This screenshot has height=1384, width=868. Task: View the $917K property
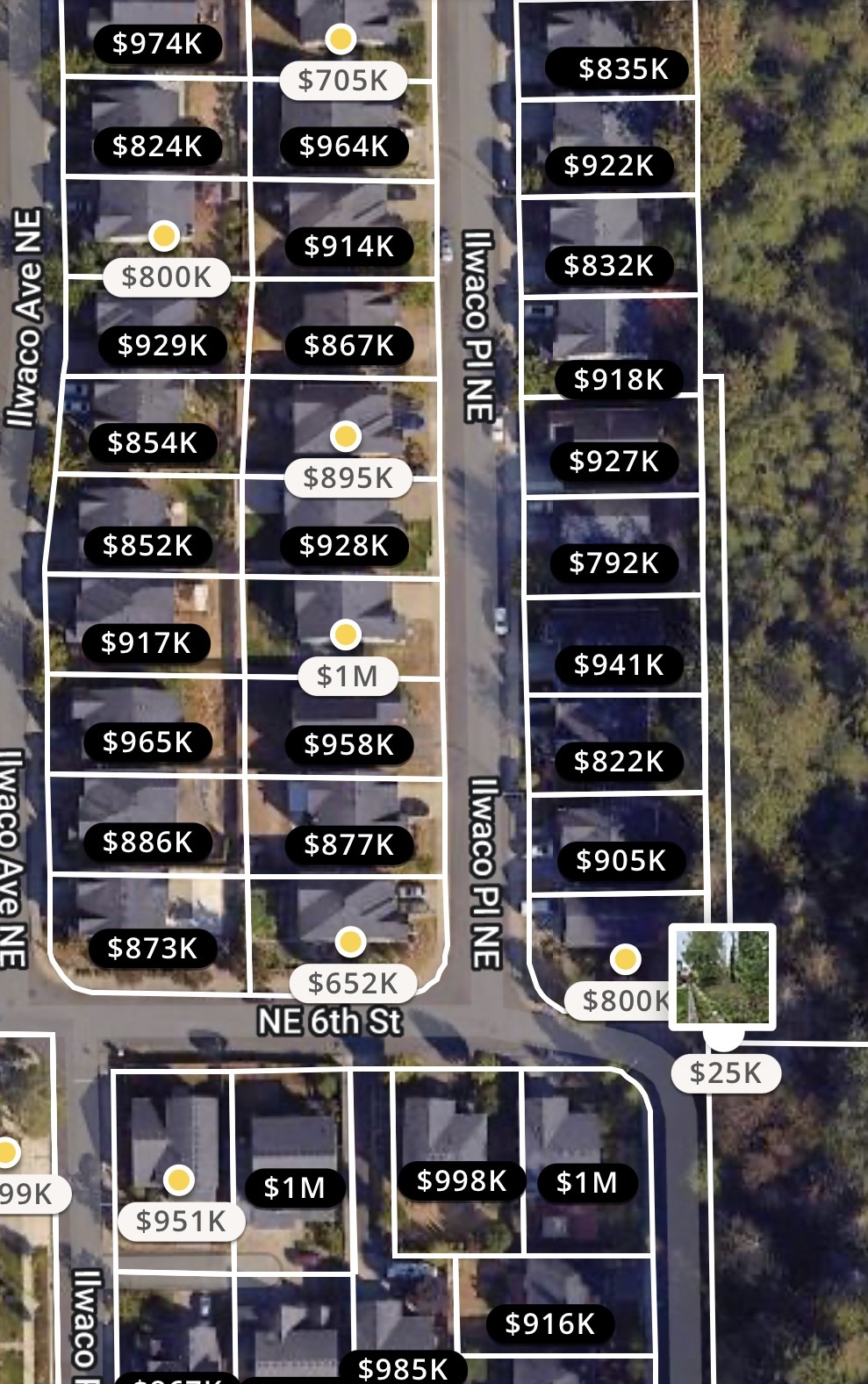coord(146,642)
